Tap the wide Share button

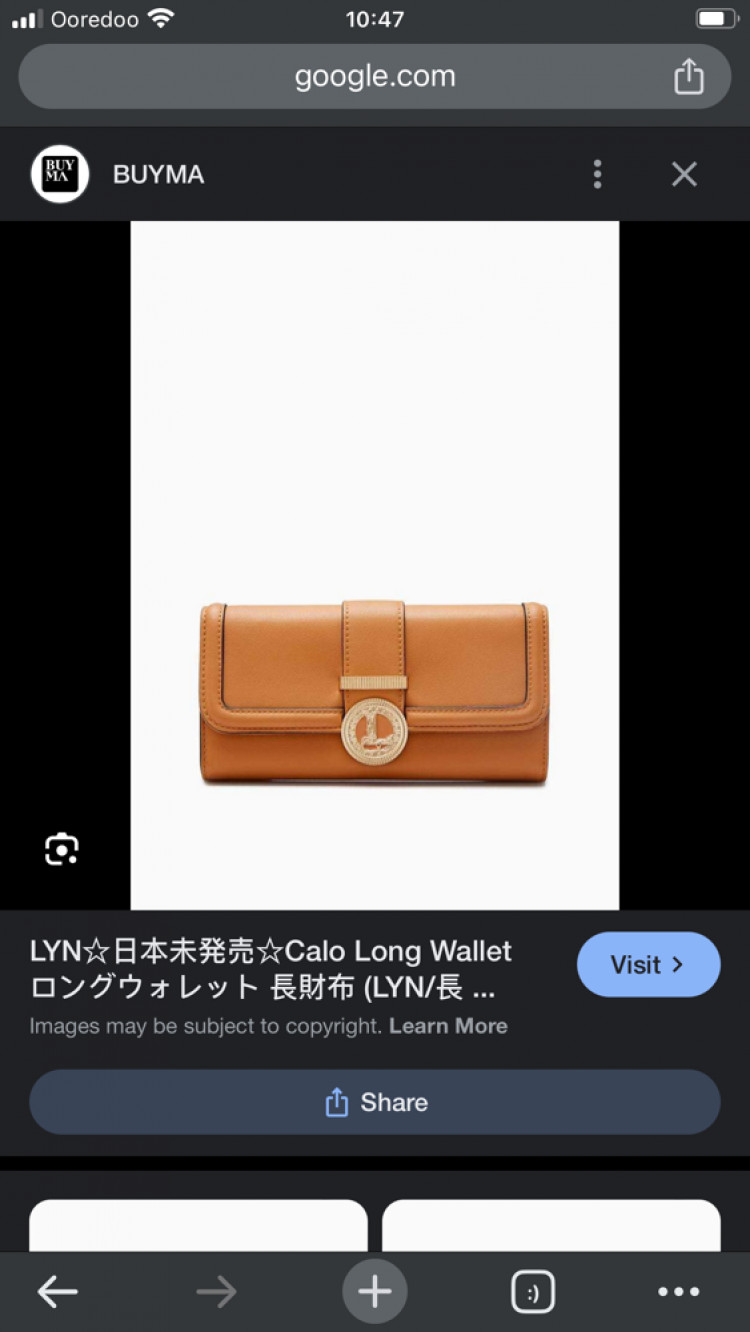pyautogui.click(x=374, y=1102)
